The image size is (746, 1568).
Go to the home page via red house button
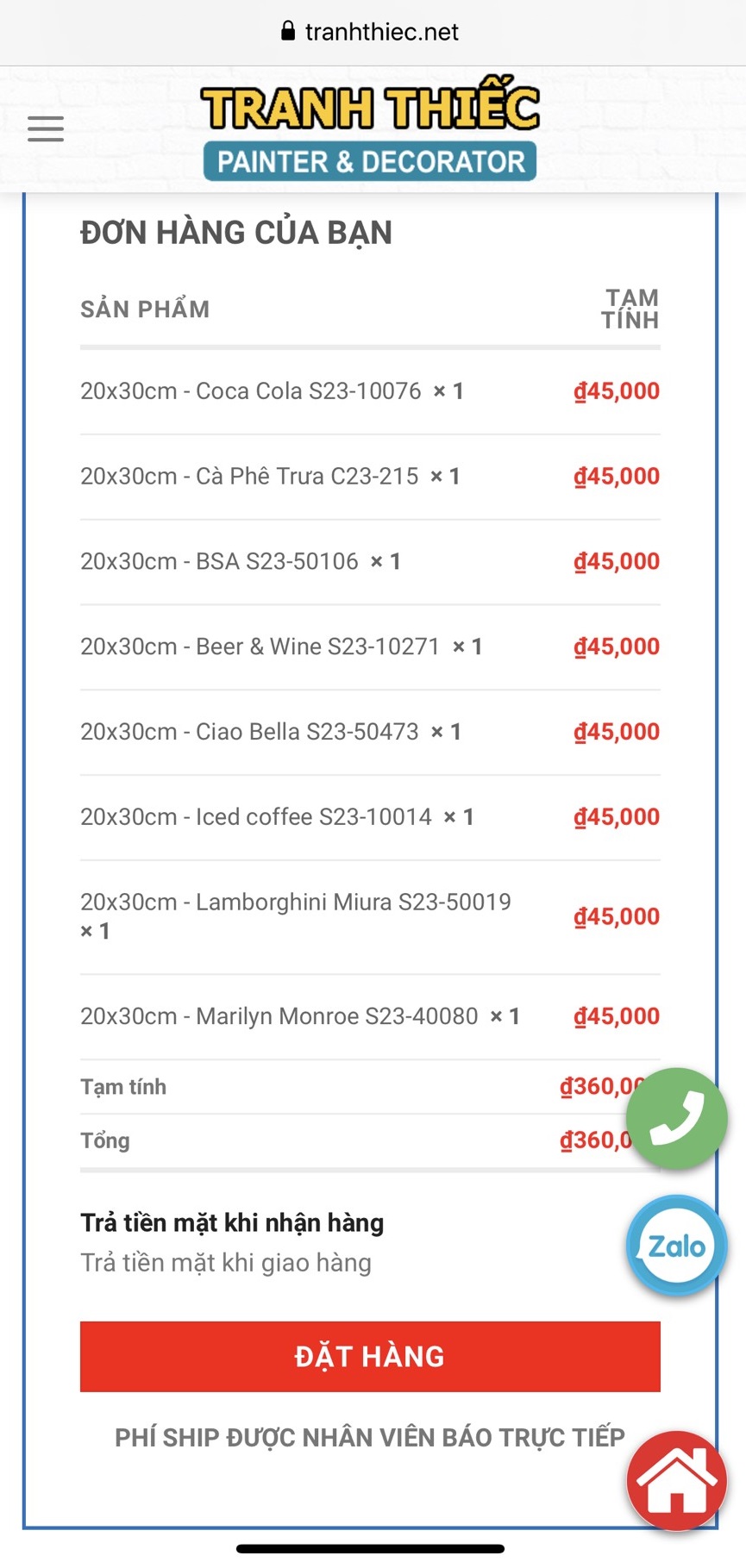click(677, 1480)
